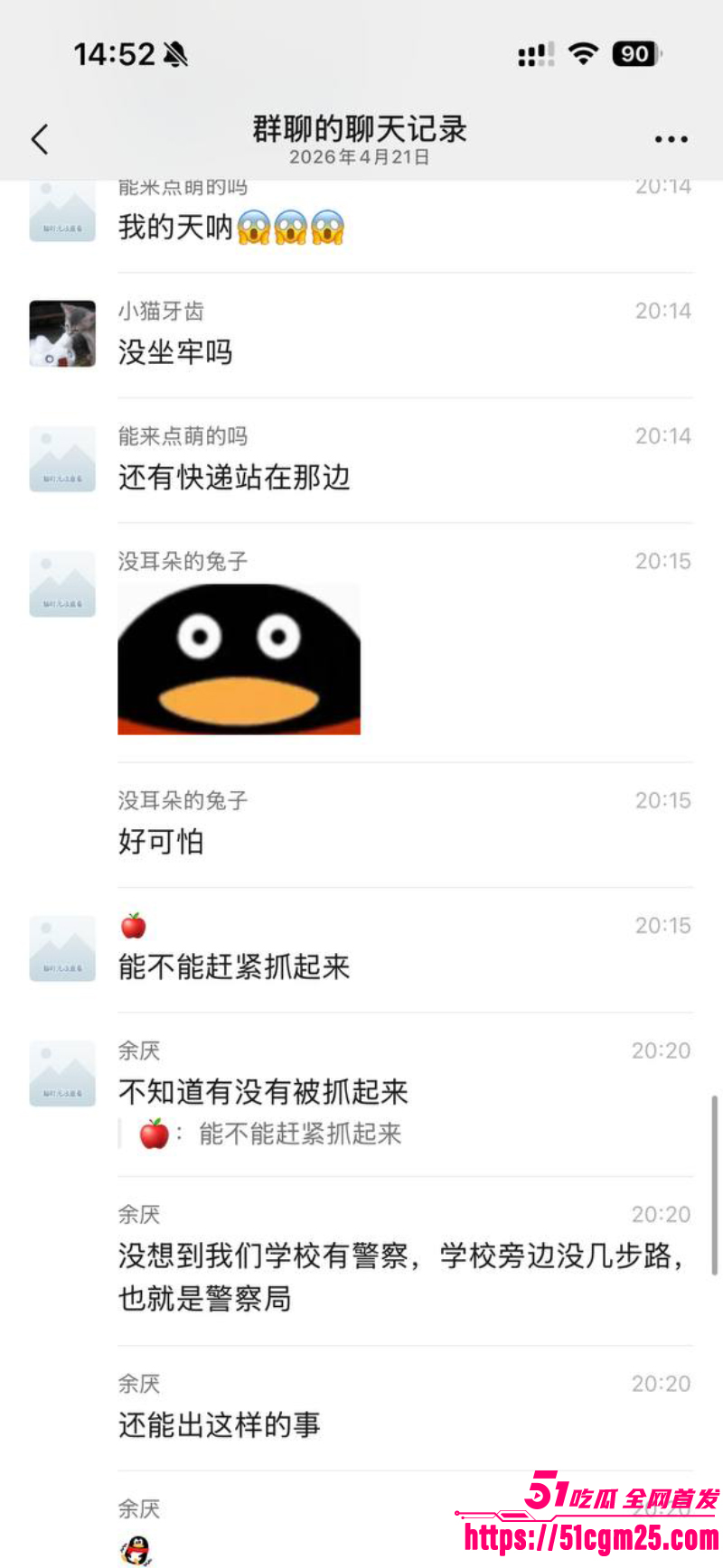The image size is (723, 1568).
Task: Tap the battery indicator showing 90
Action: 634,53
